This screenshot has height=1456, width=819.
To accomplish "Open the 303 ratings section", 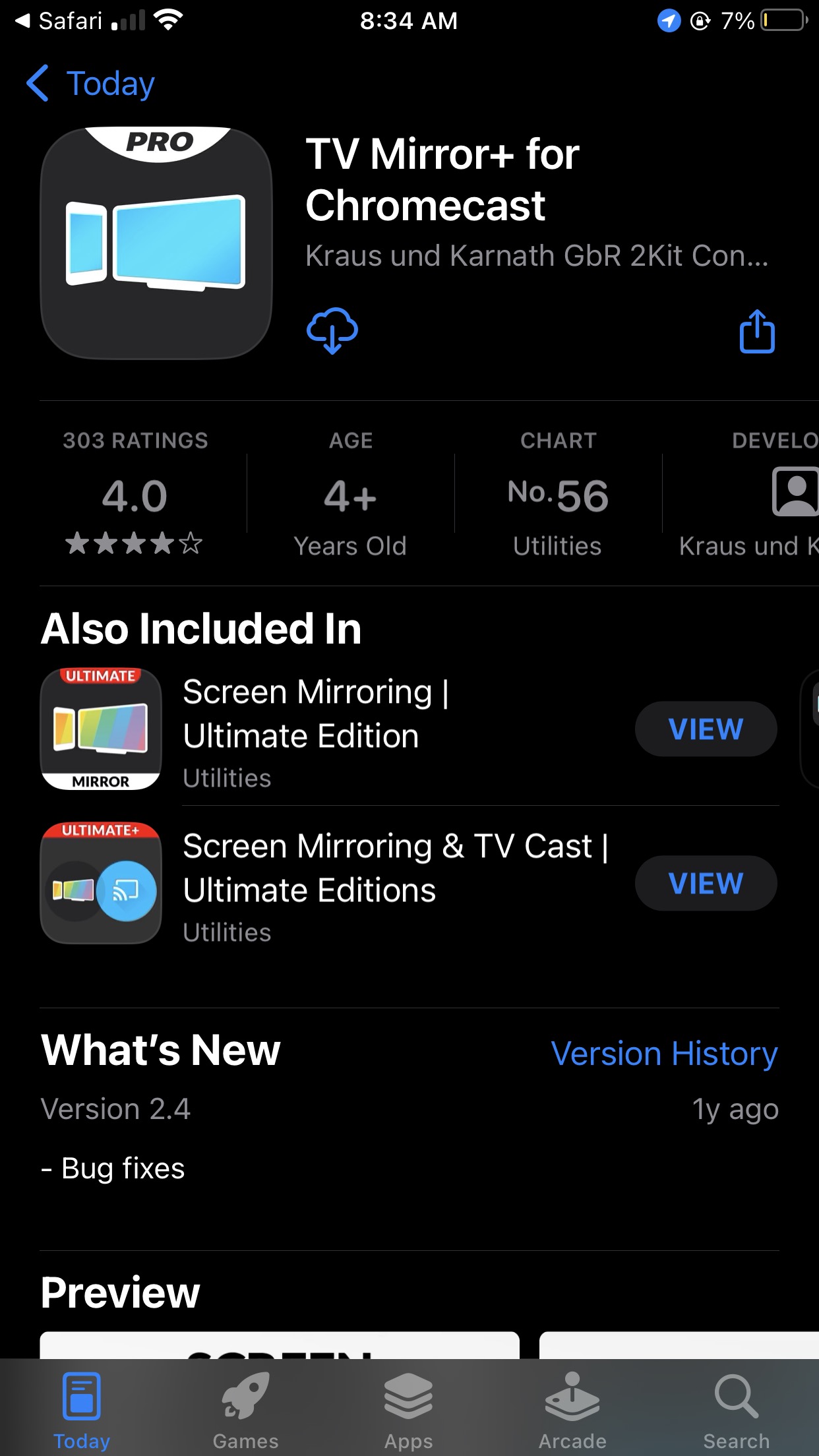I will (135, 493).
